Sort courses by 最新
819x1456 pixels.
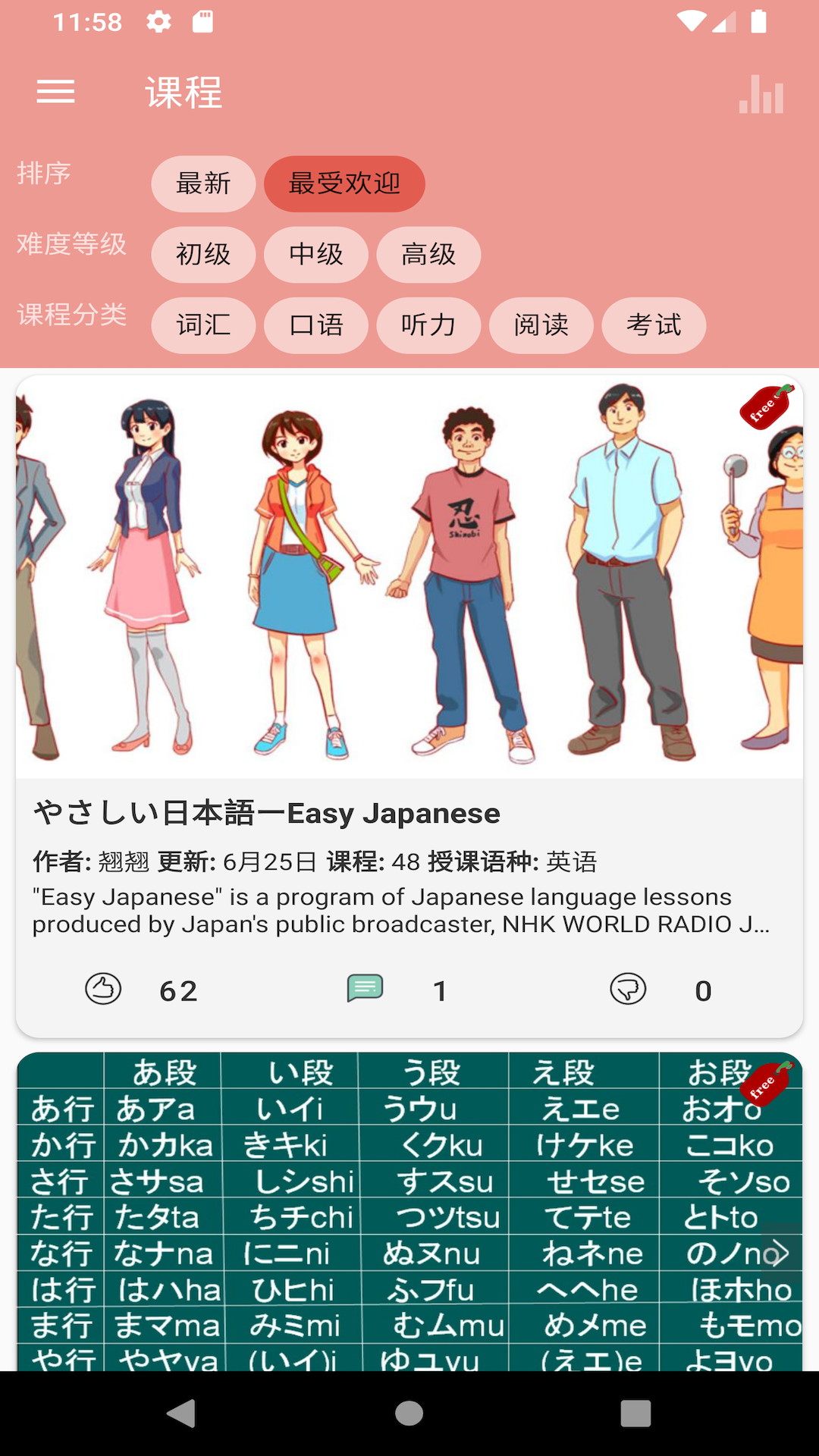(x=203, y=184)
